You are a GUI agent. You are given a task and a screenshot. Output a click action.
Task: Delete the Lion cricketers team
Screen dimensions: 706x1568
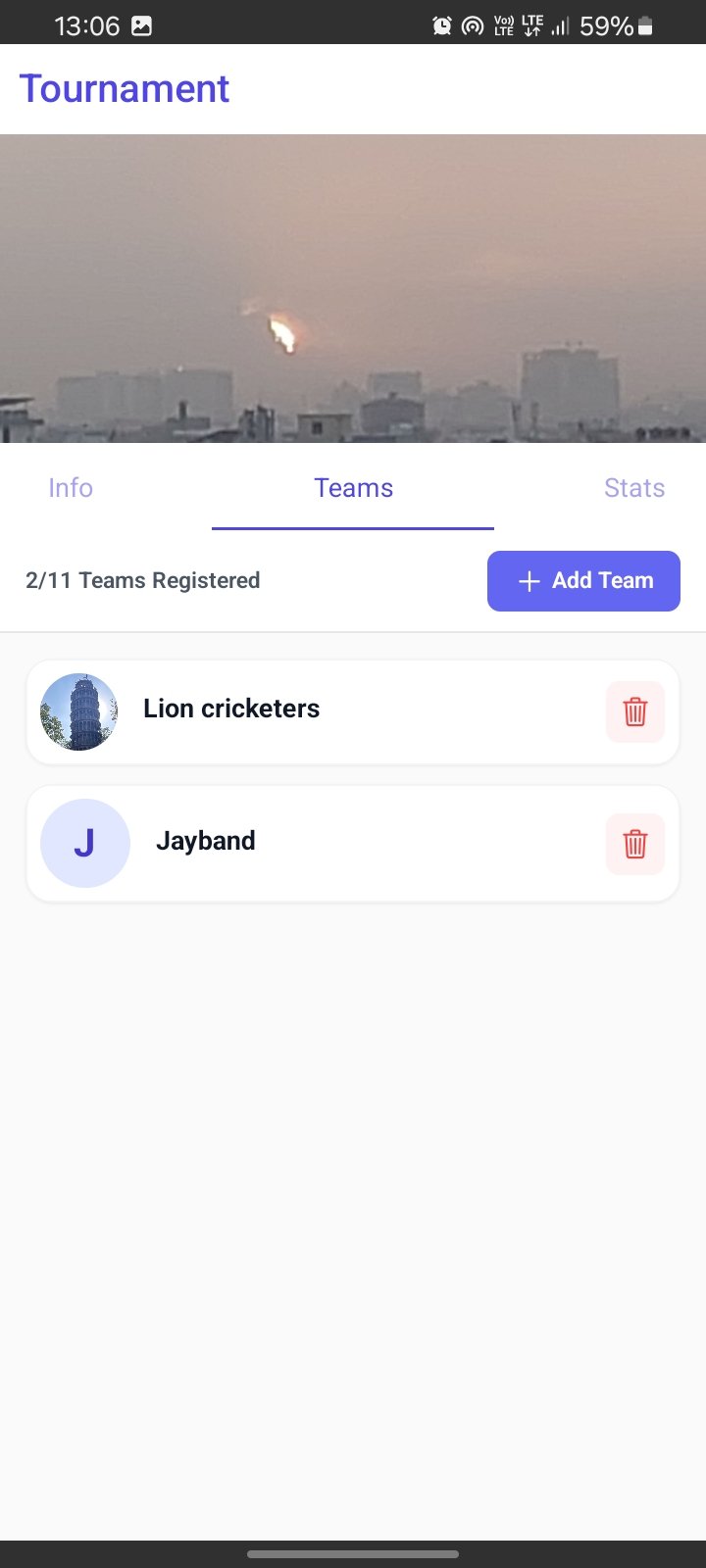pyautogui.click(x=635, y=711)
